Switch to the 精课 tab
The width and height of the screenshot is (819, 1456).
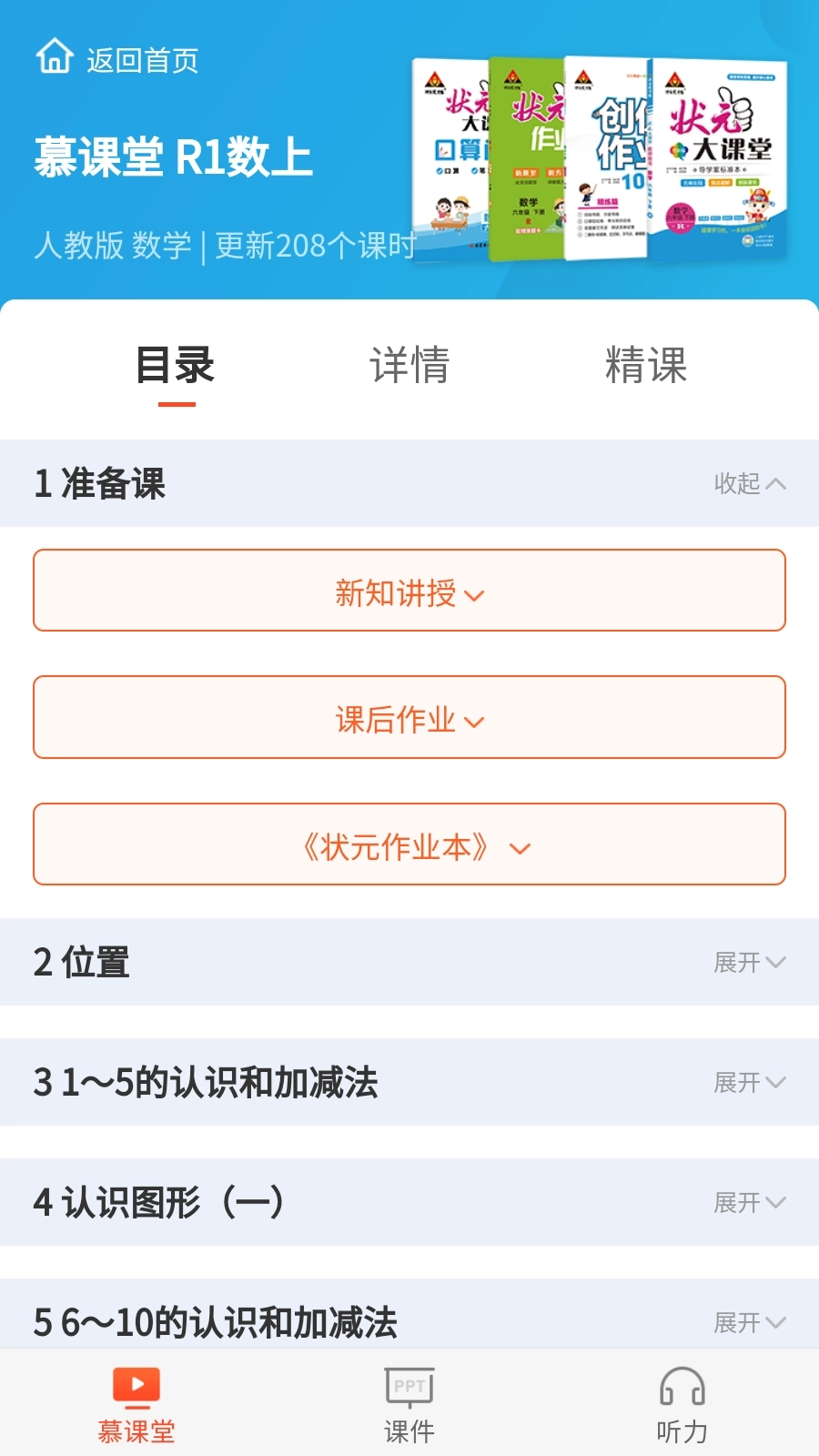[645, 366]
